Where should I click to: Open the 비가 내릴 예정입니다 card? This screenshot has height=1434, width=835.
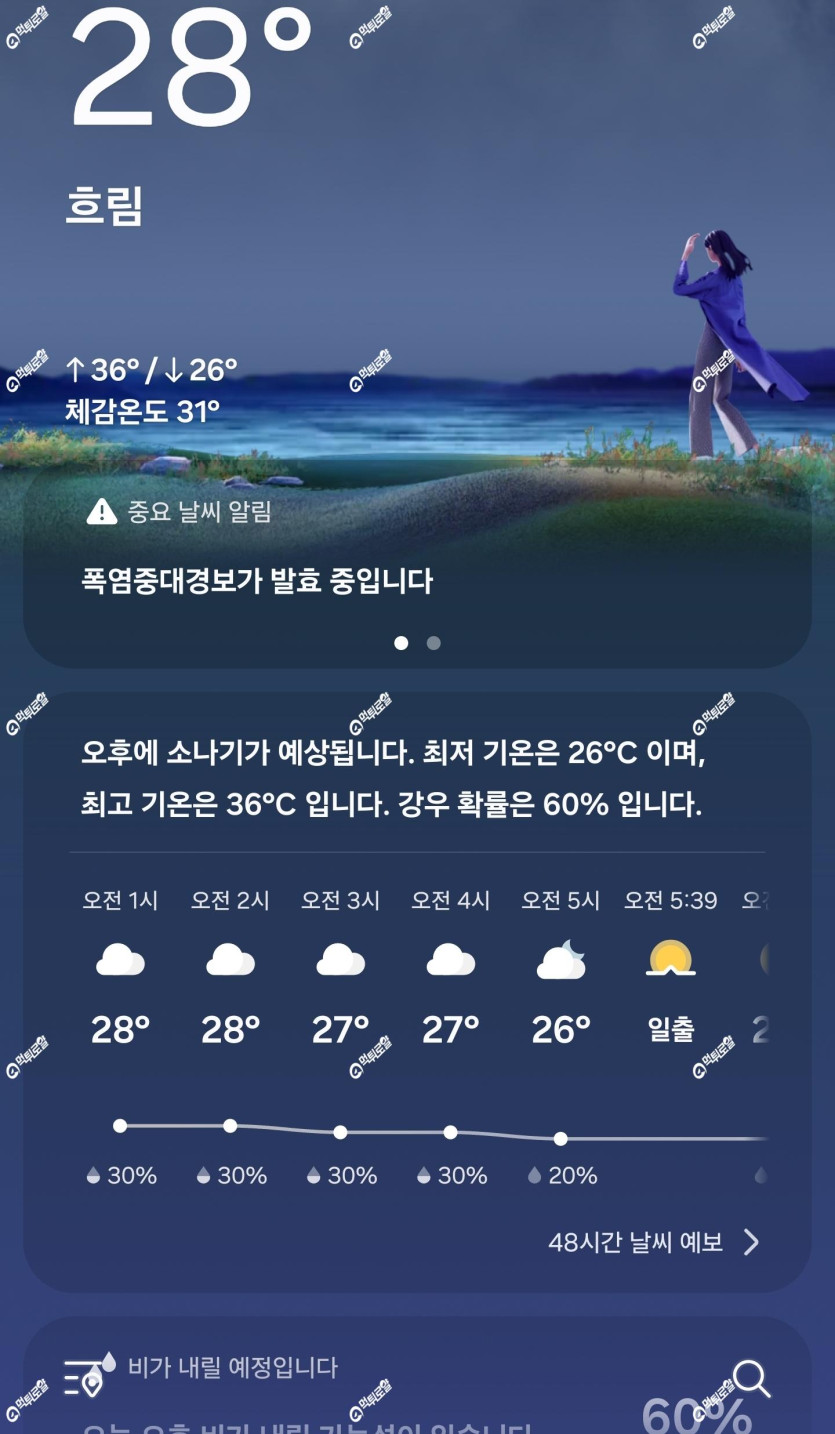(x=417, y=1376)
